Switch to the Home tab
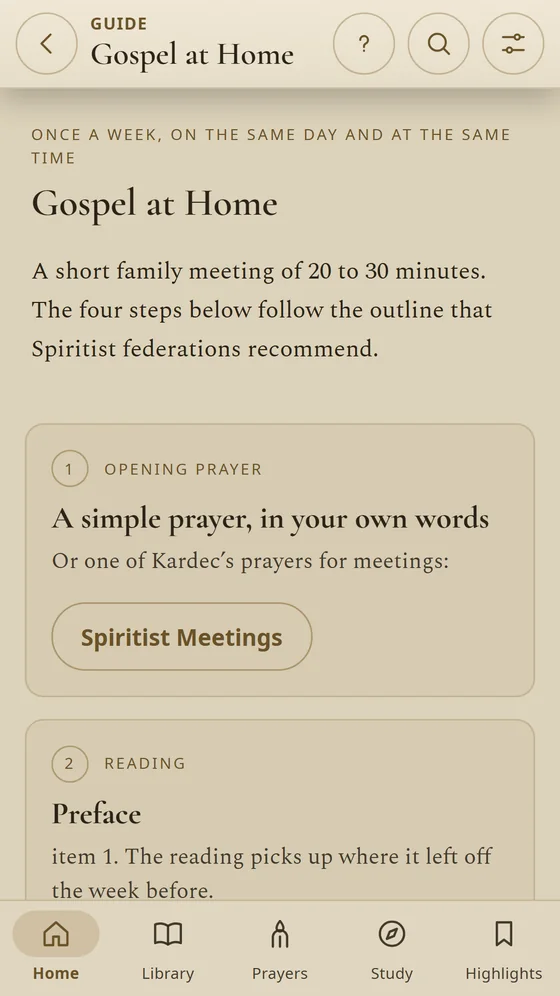Viewport: 560px width, 996px height. [x=56, y=948]
